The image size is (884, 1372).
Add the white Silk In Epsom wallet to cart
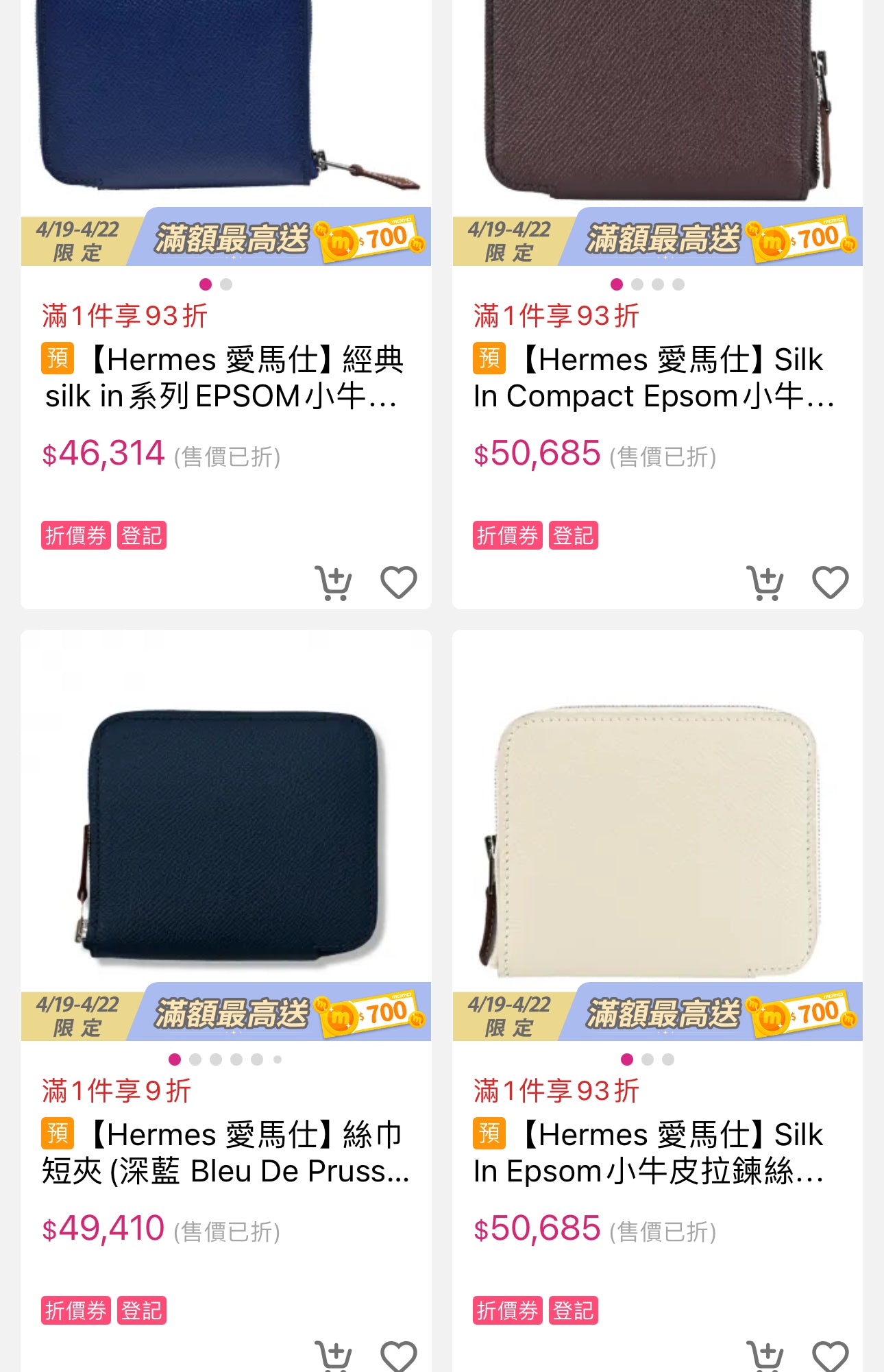click(766, 1356)
